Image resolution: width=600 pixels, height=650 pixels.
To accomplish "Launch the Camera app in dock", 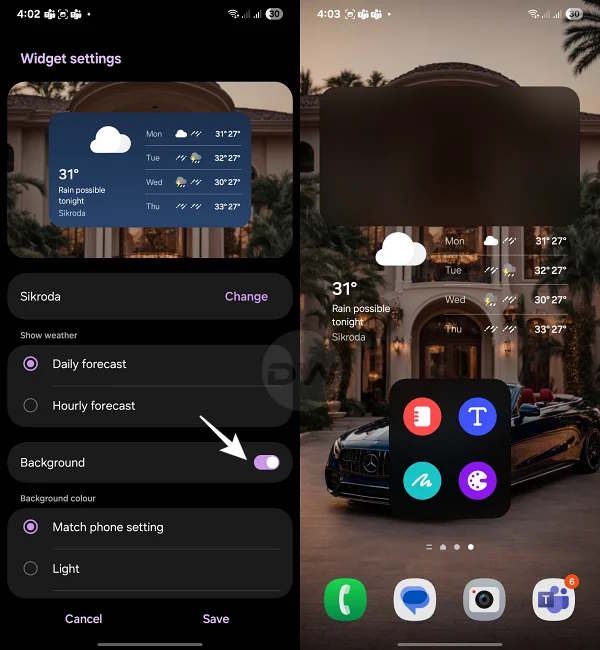I will [484, 599].
